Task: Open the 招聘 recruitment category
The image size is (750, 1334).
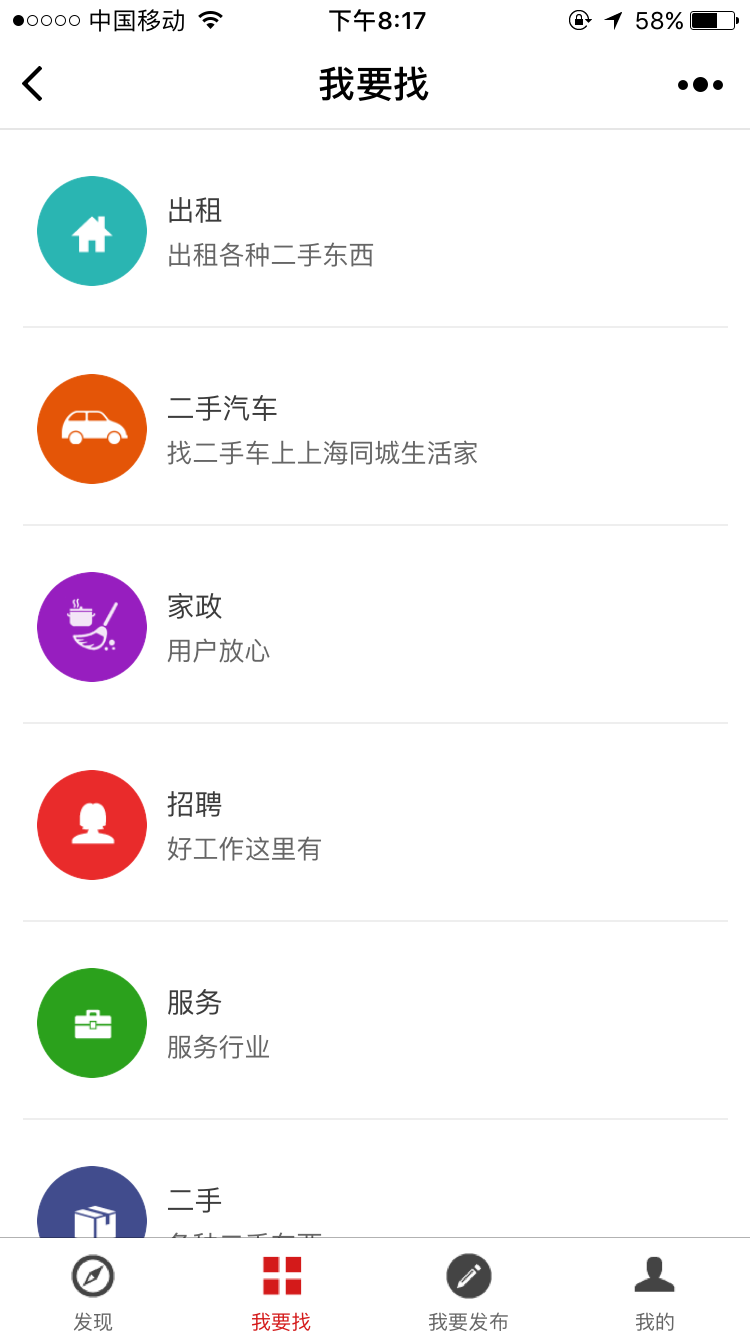Action: [x=375, y=825]
